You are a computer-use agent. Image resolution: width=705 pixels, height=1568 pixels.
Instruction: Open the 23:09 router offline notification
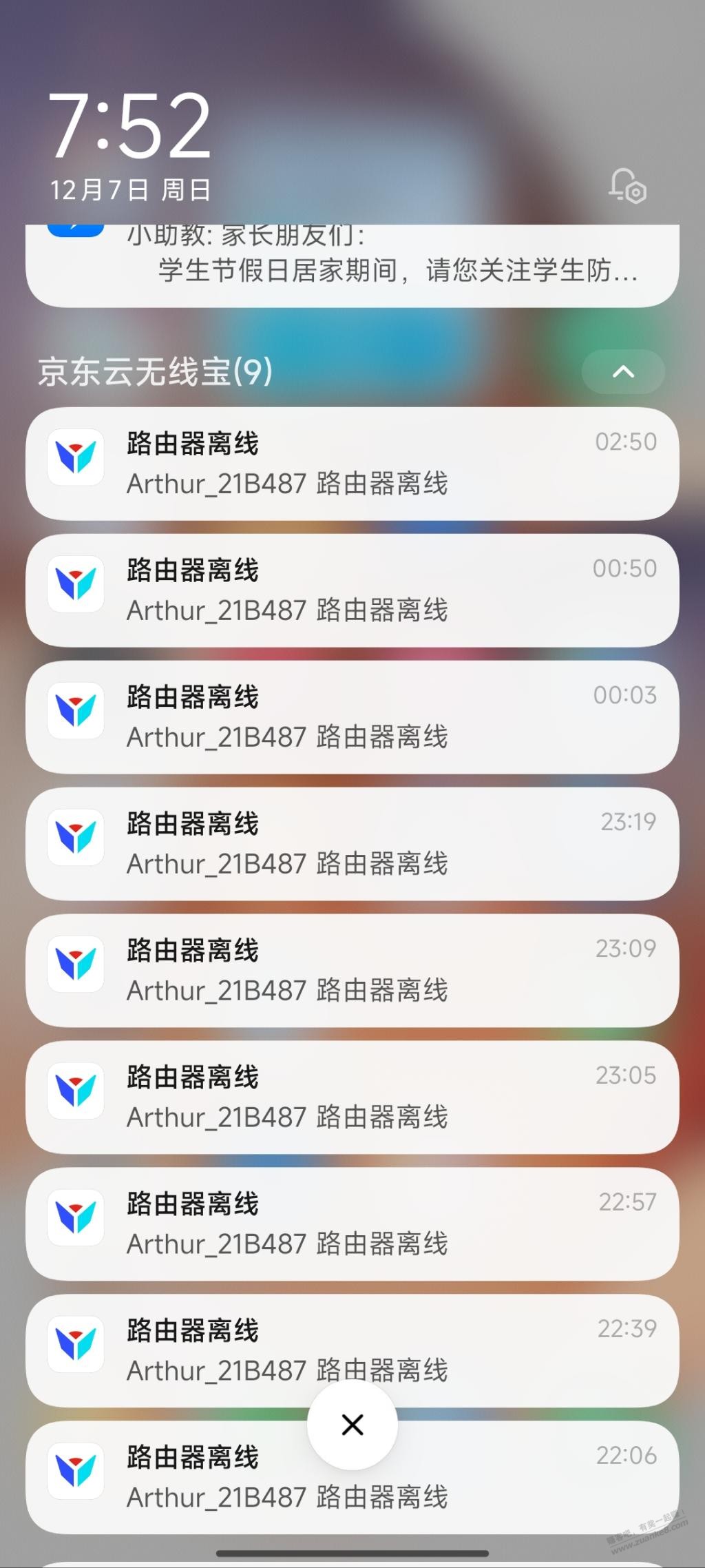point(352,971)
